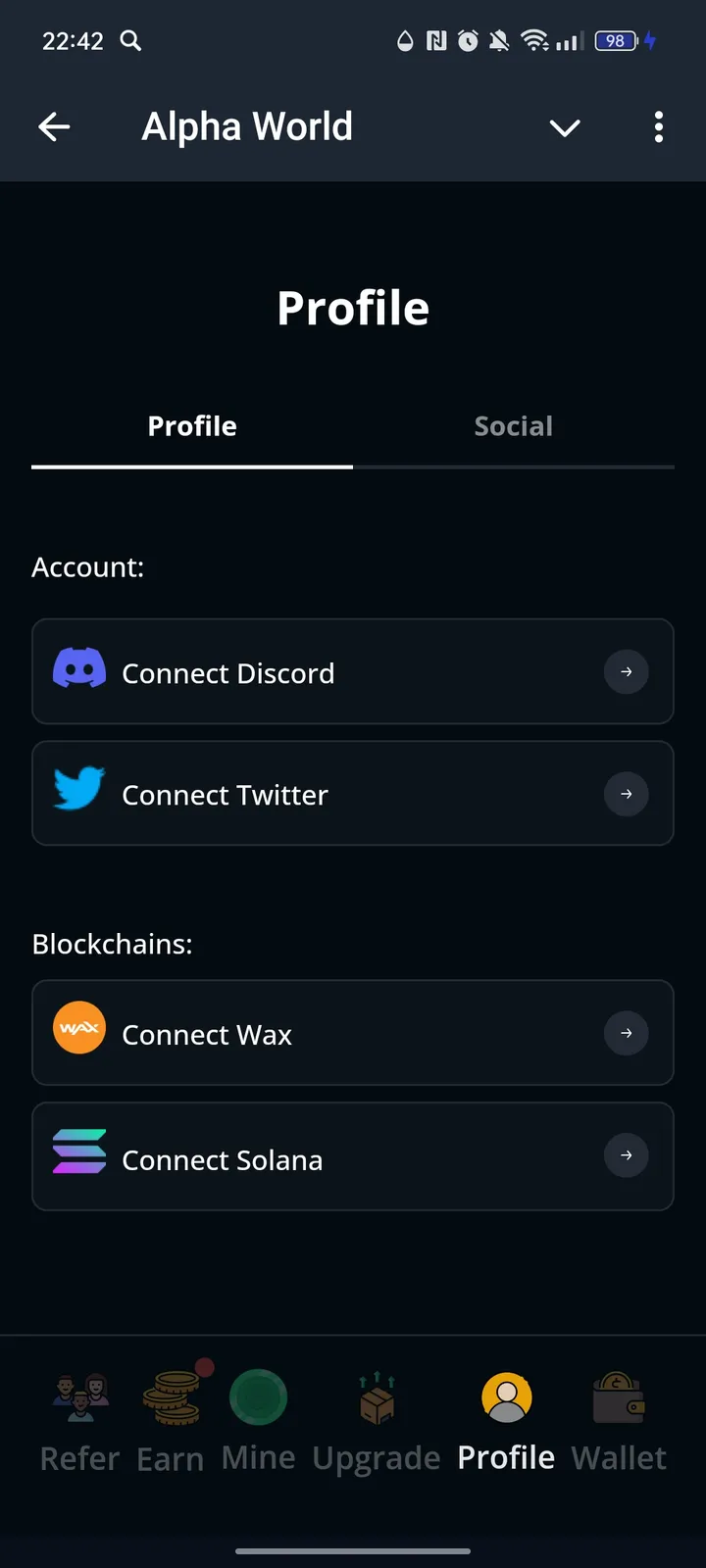
Task: Select the Profile tab
Action: click(192, 425)
